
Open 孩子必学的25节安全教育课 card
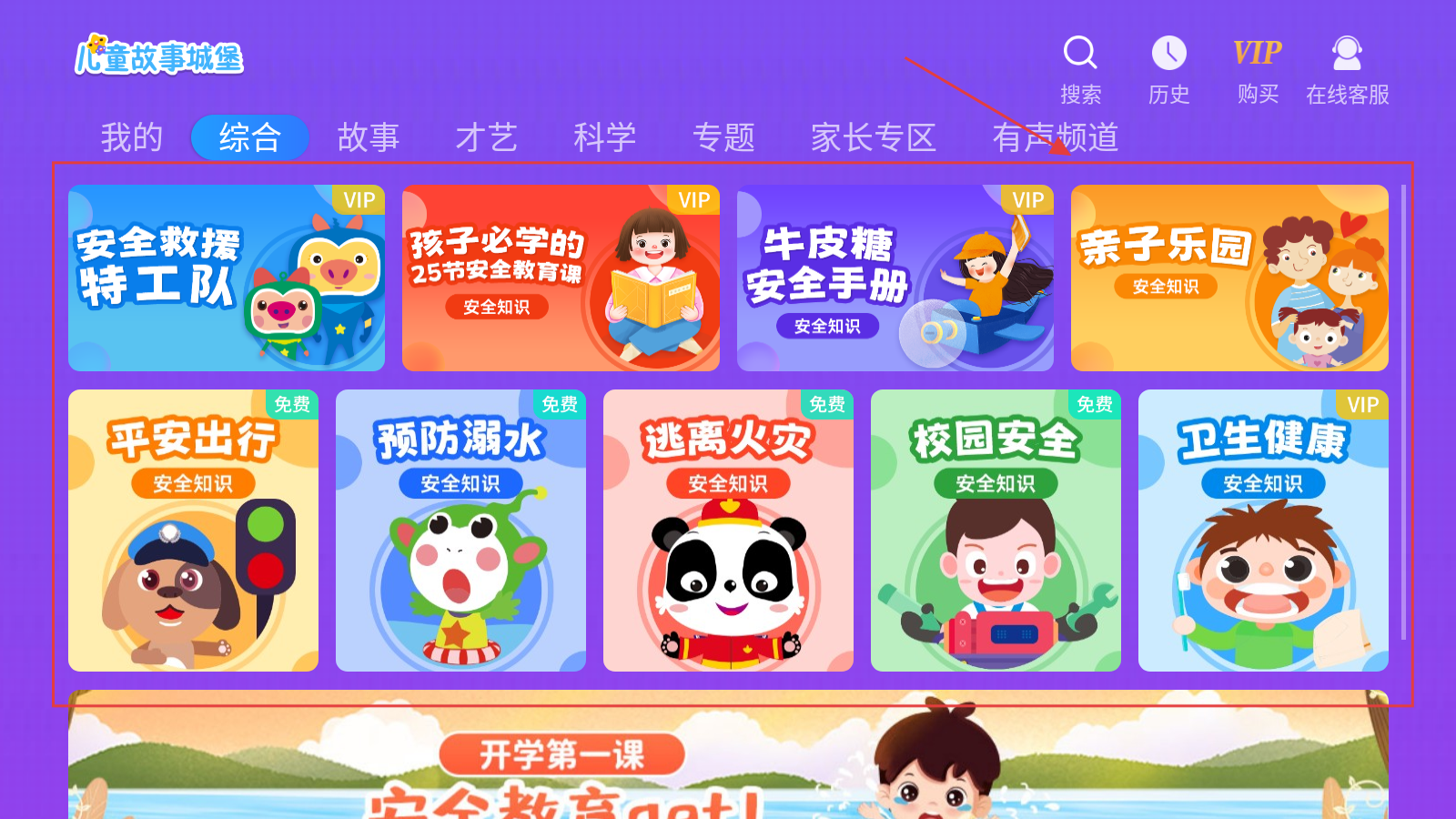click(x=561, y=278)
